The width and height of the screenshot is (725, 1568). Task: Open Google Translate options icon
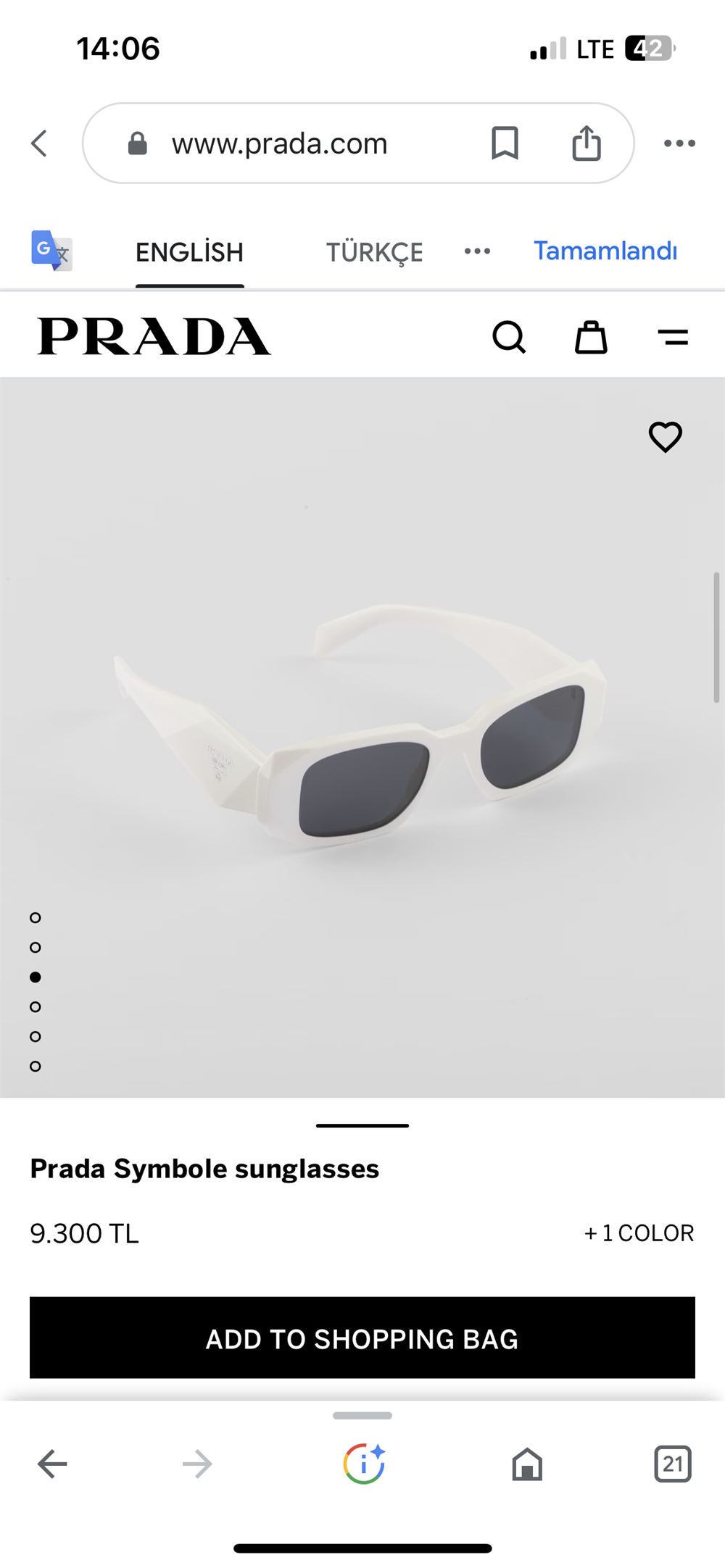click(x=51, y=251)
